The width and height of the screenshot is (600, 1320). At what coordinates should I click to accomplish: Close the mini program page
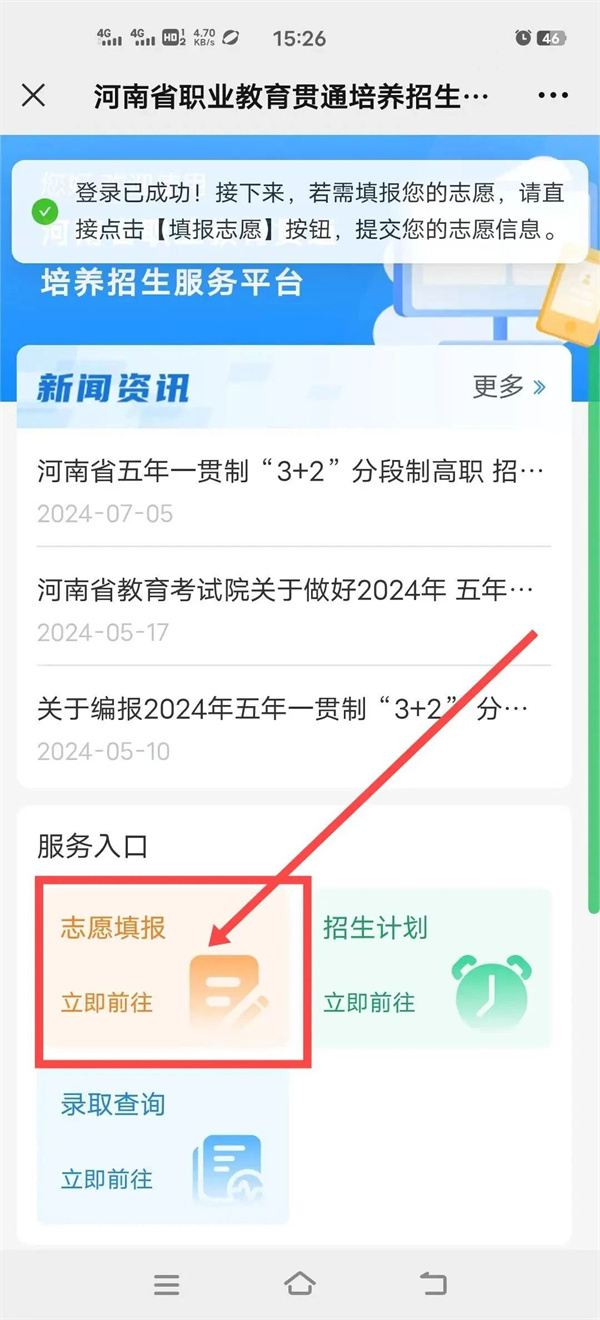34,96
